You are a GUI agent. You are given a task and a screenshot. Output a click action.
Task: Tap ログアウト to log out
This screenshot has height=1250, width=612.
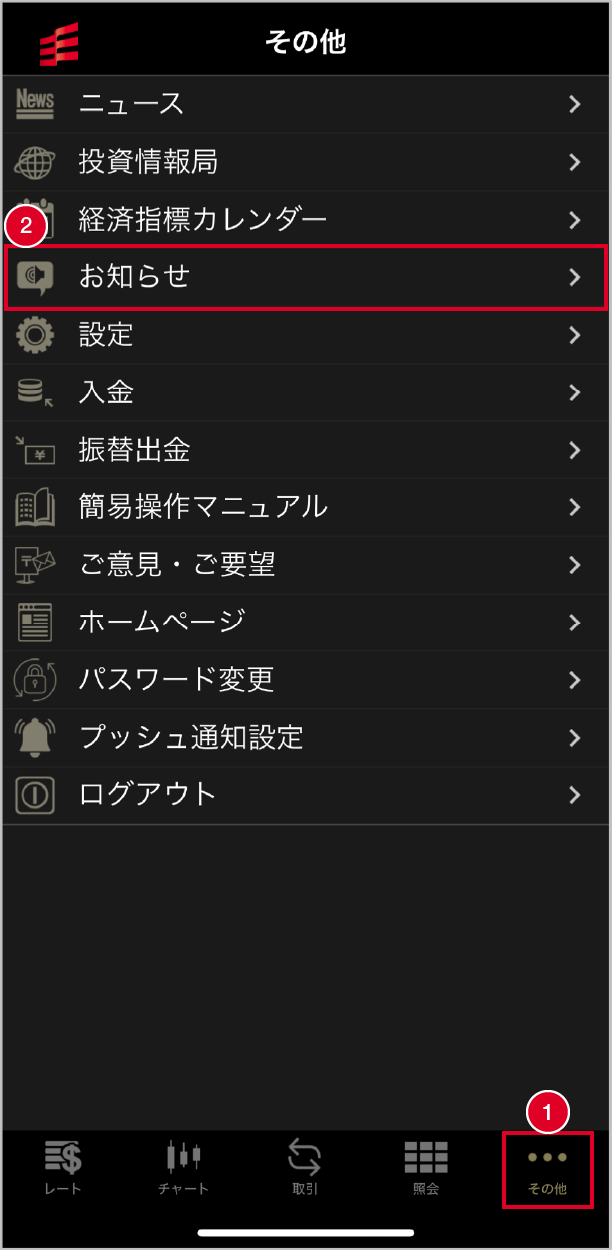[306, 795]
